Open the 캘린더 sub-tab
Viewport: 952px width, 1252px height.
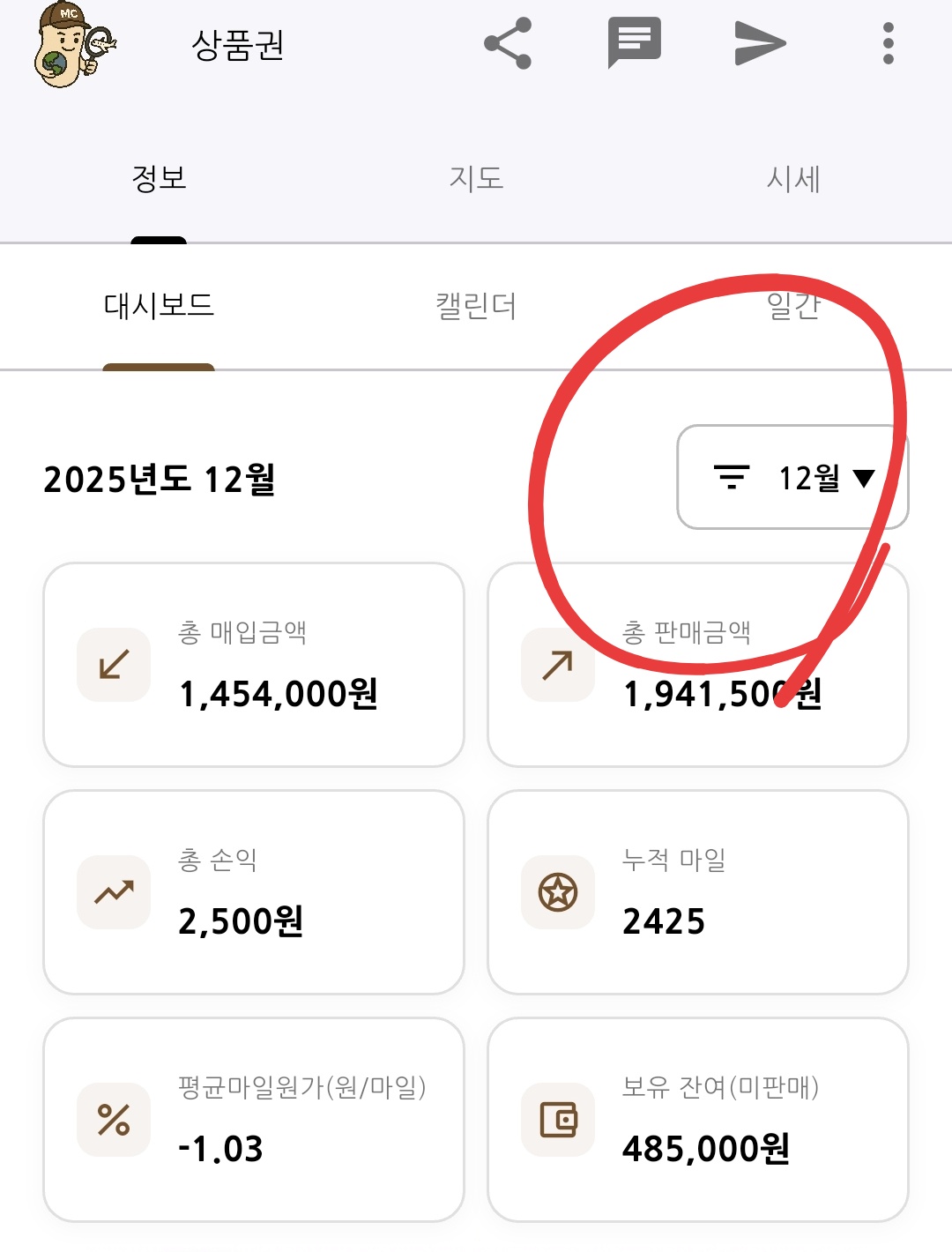(x=476, y=306)
